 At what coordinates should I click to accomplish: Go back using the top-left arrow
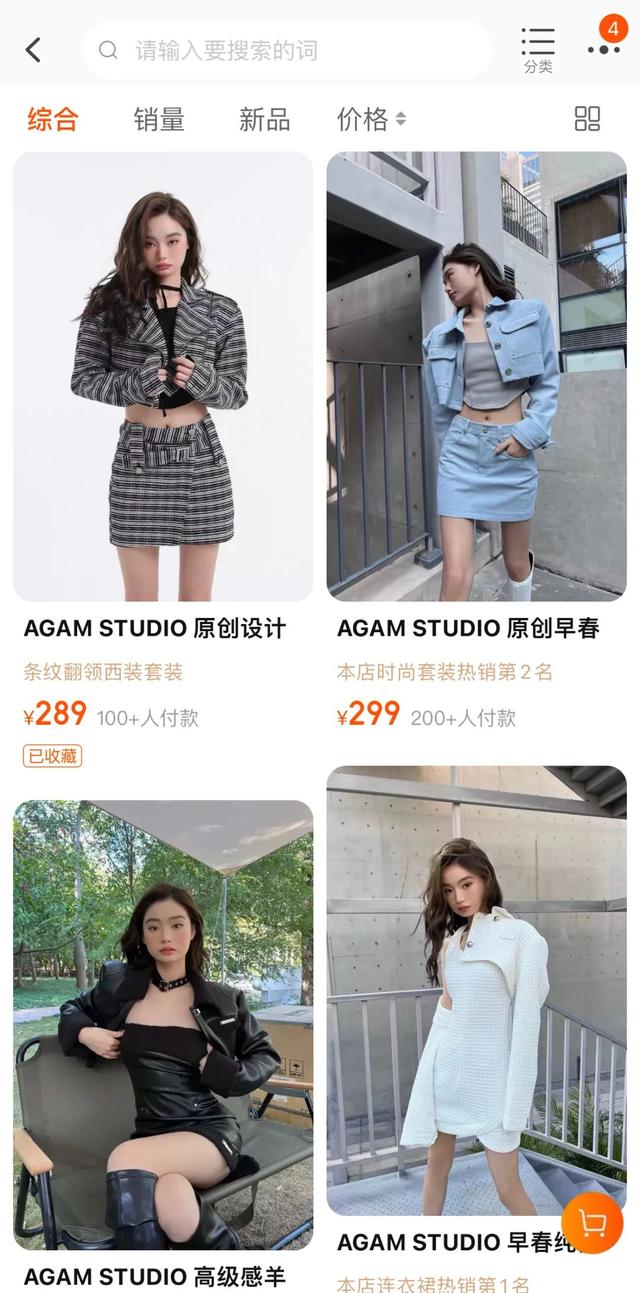click(33, 50)
